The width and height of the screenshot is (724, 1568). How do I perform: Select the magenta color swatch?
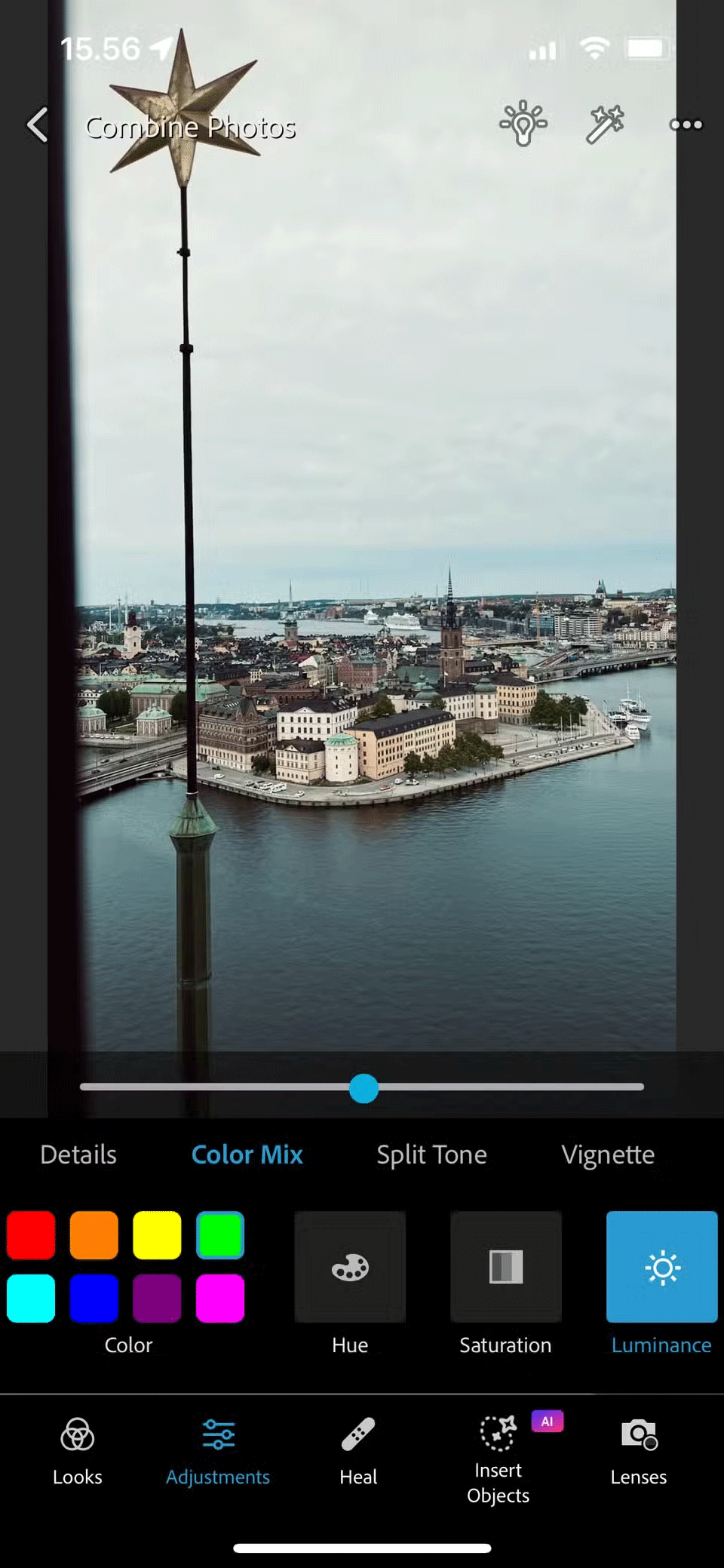[x=220, y=1299]
